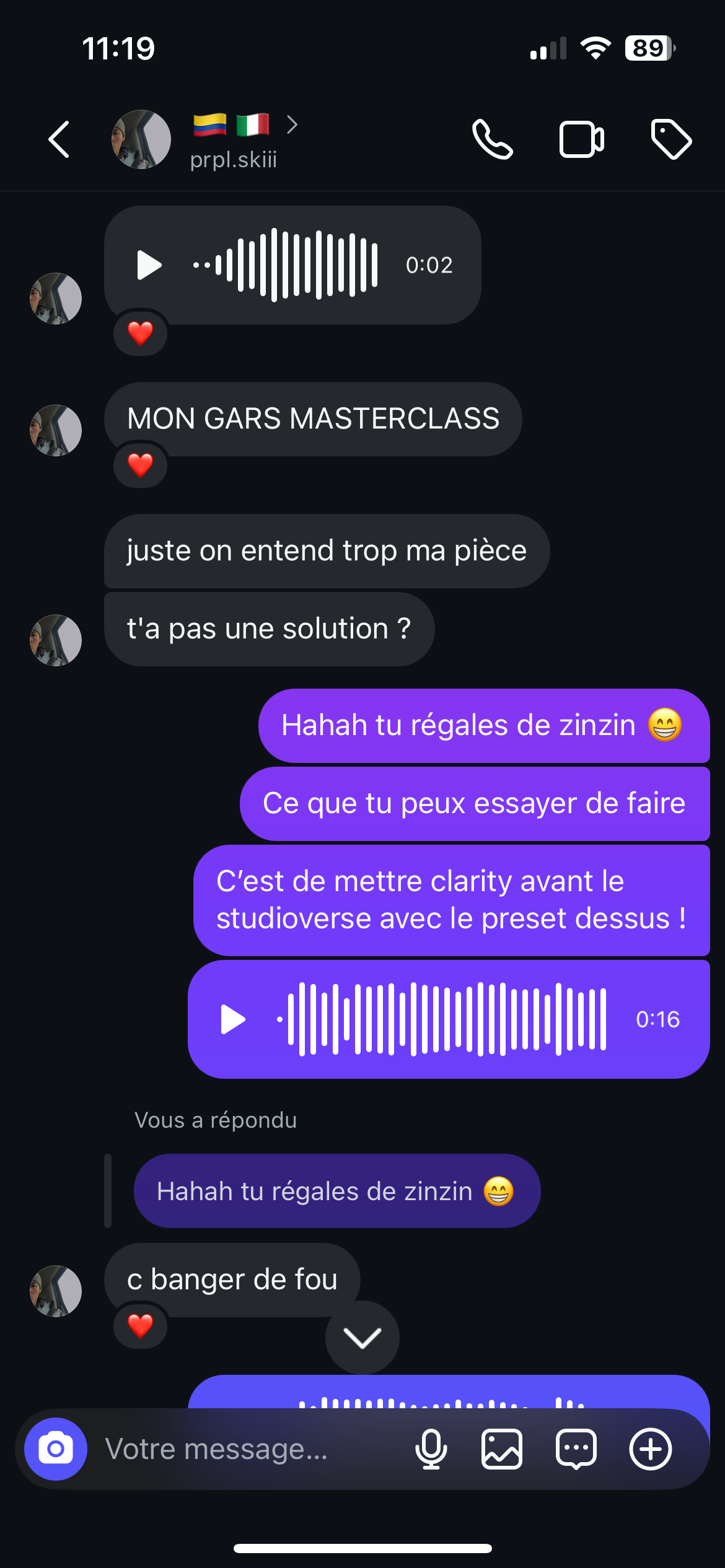Image resolution: width=725 pixels, height=1568 pixels.
Task: Open prpl.skiii's profile from the header
Action: (x=233, y=141)
